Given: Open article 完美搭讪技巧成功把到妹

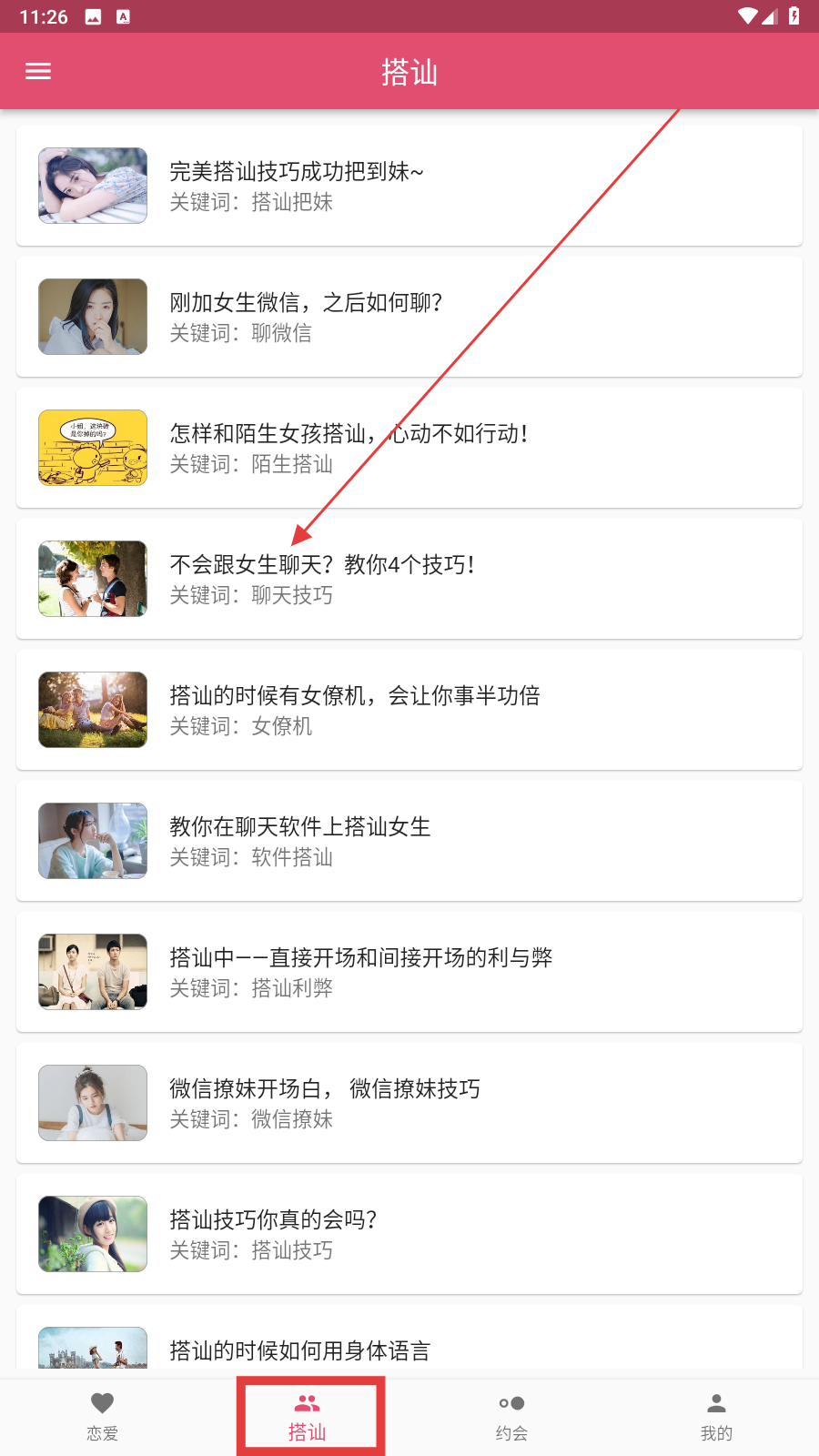Looking at the screenshot, I should click(x=409, y=186).
